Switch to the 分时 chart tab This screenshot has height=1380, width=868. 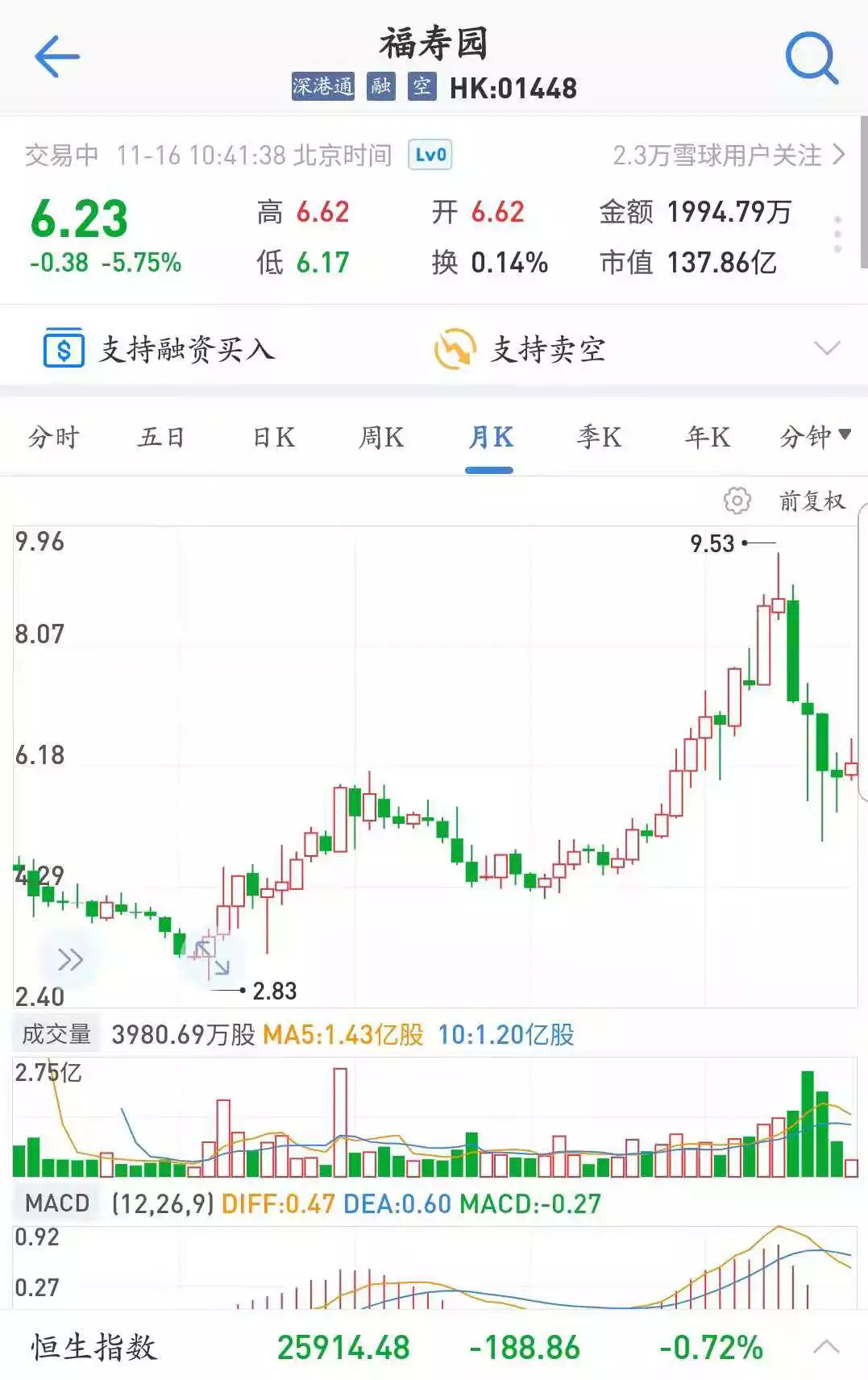coord(53,438)
